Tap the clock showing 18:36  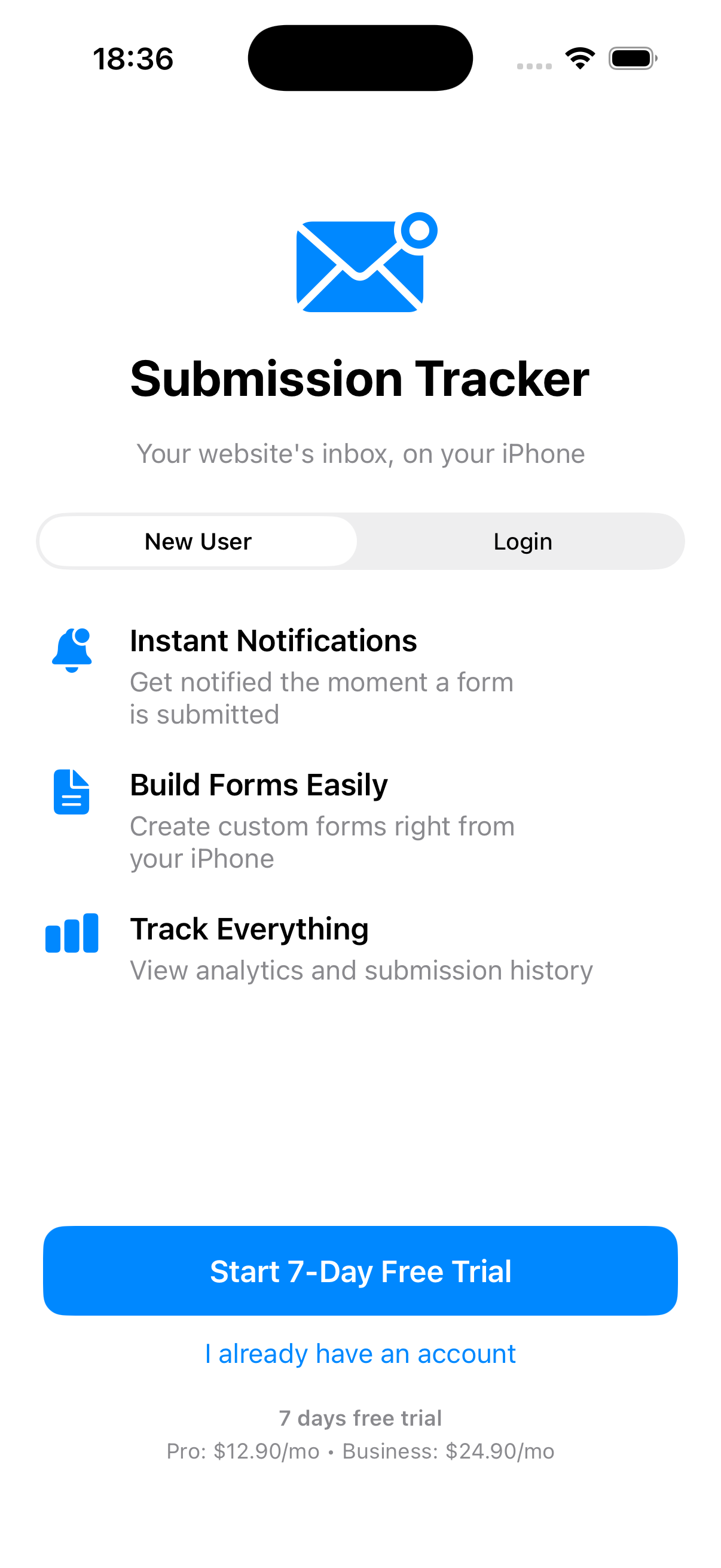(133, 59)
